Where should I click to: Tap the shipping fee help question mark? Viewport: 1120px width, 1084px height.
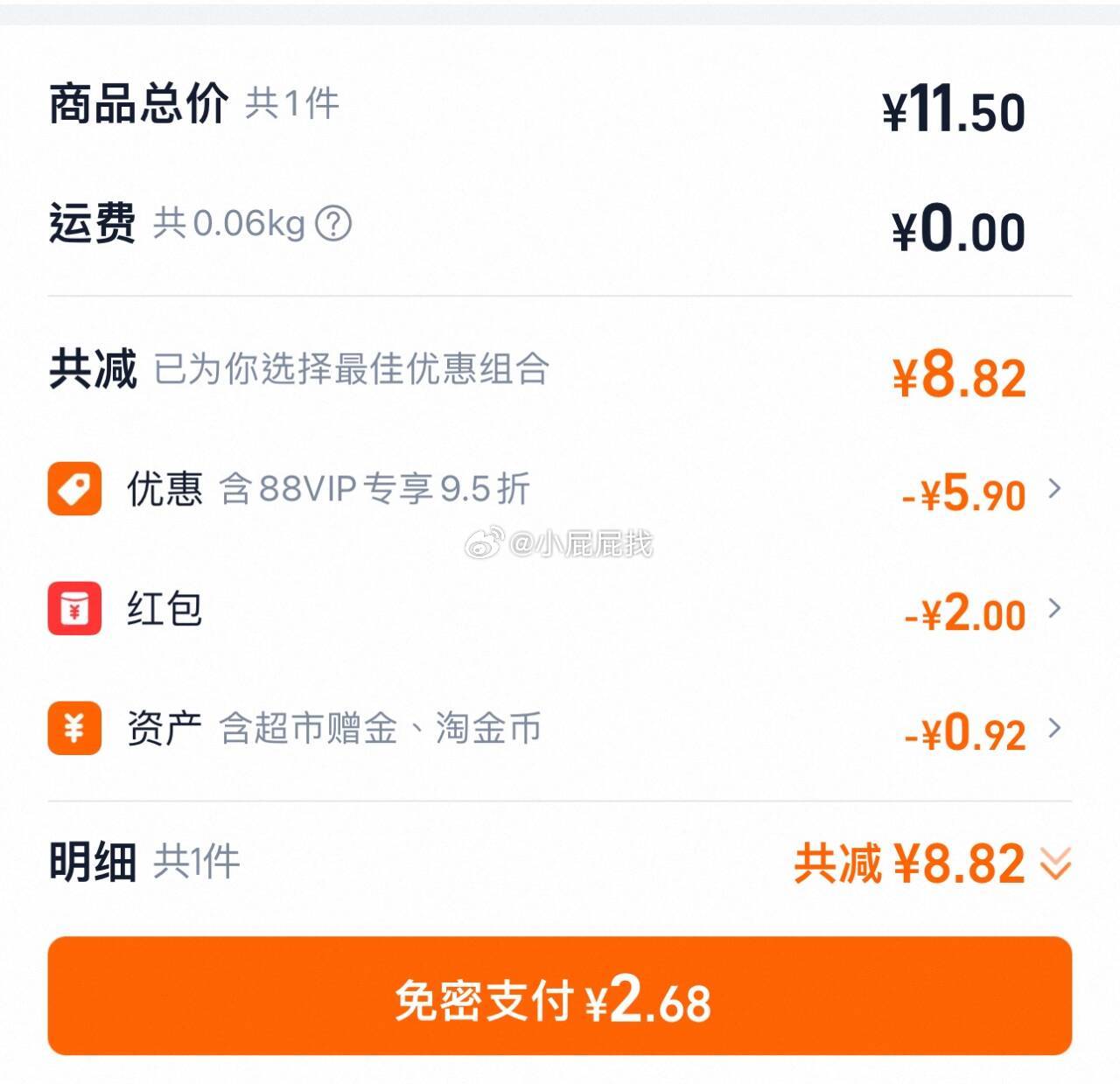[x=333, y=224]
